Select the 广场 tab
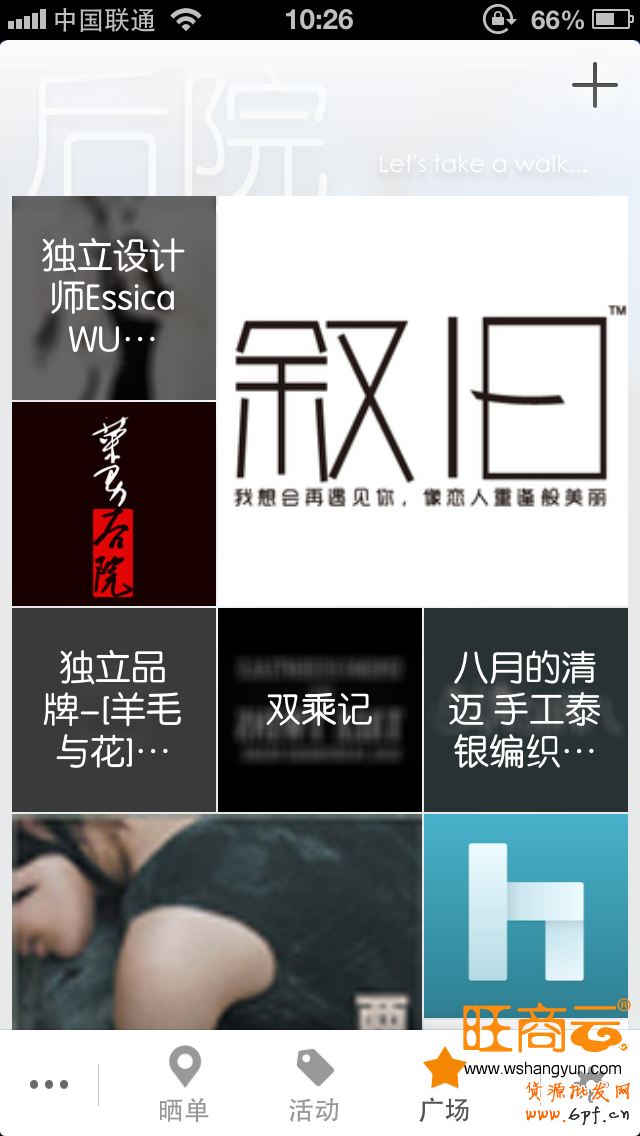 [x=444, y=1084]
